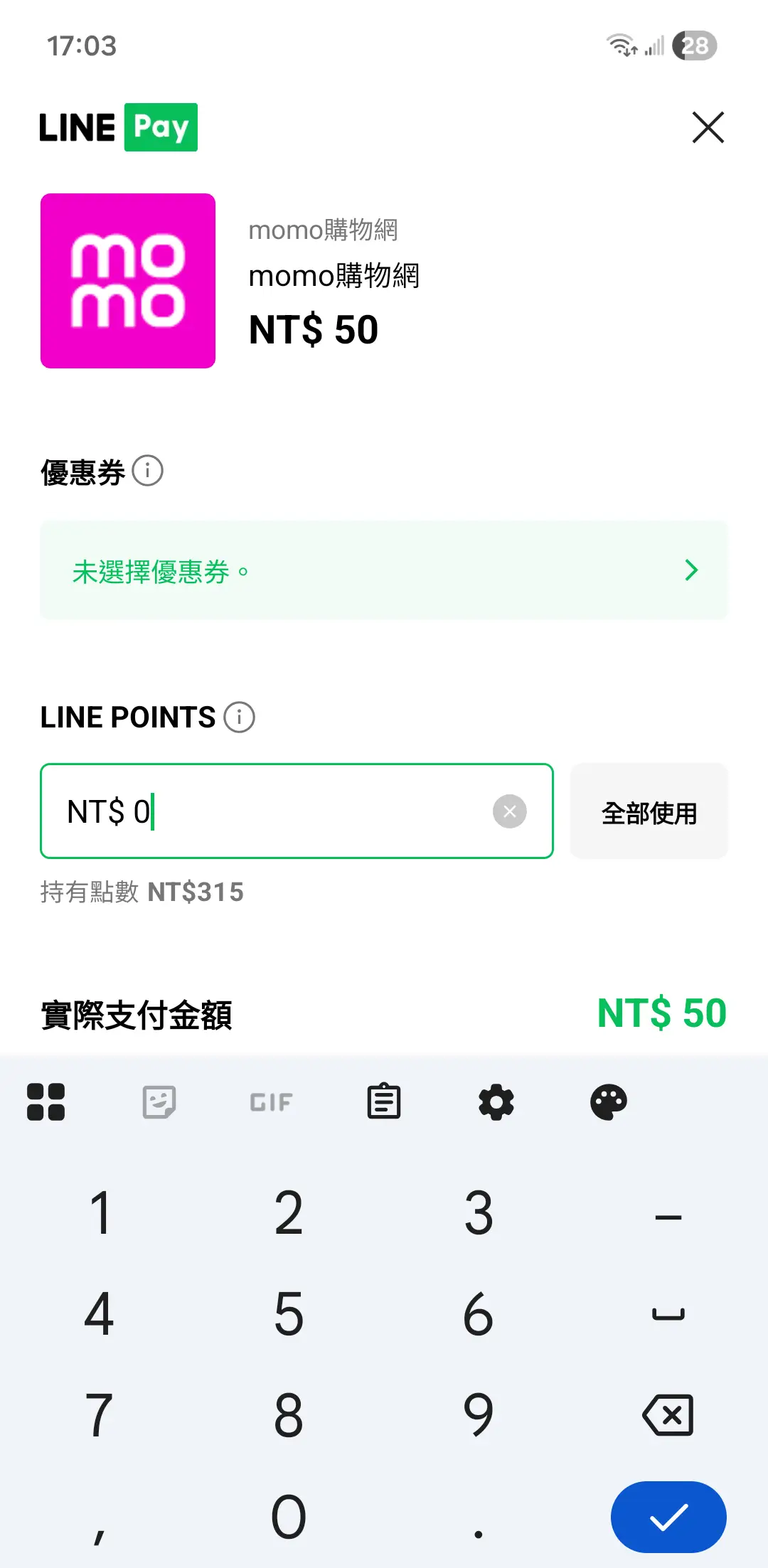Image resolution: width=768 pixels, height=1568 pixels.
Task: Open the coupon selection row
Action: point(384,570)
